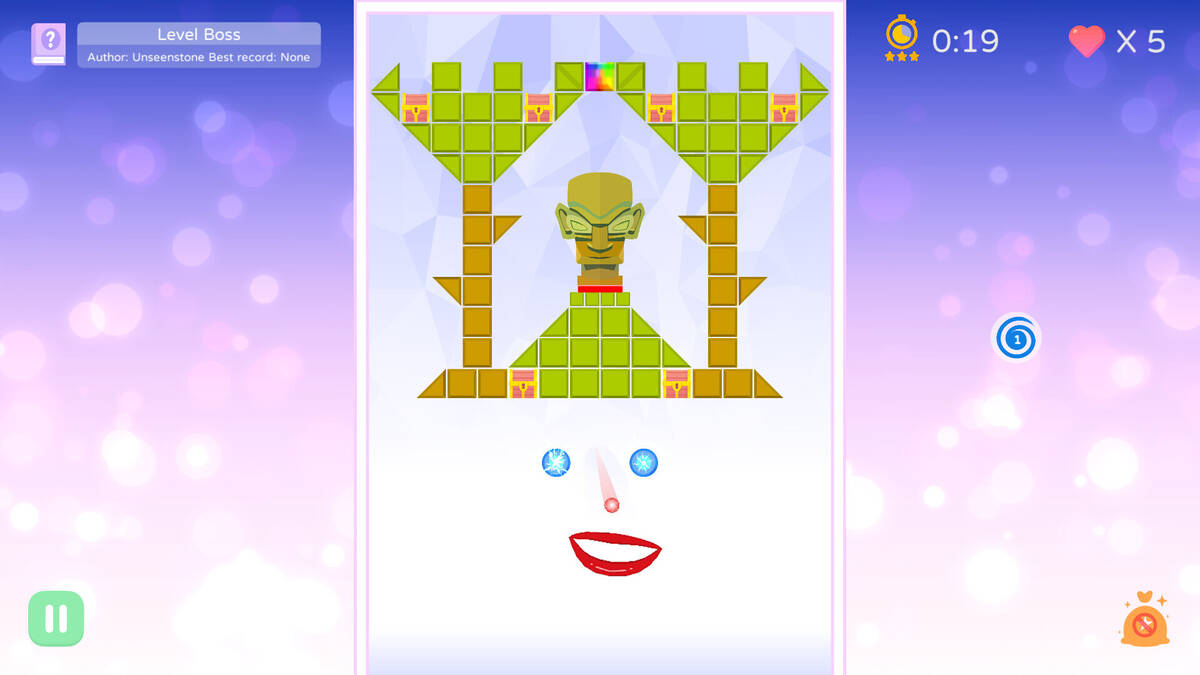Activate the blue spiral power-up

(x=1016, y=339)
